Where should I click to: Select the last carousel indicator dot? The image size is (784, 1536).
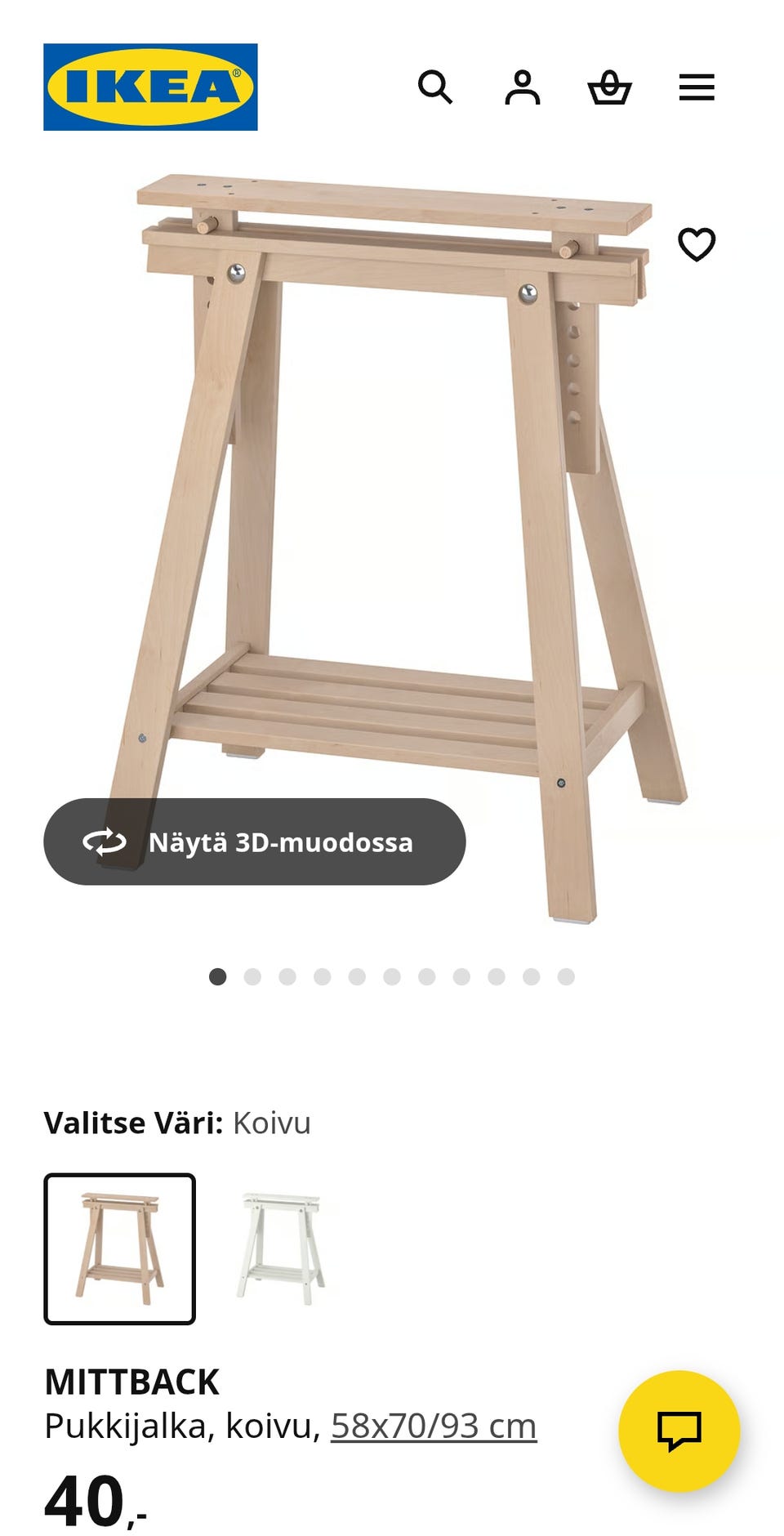pos(563,975)
